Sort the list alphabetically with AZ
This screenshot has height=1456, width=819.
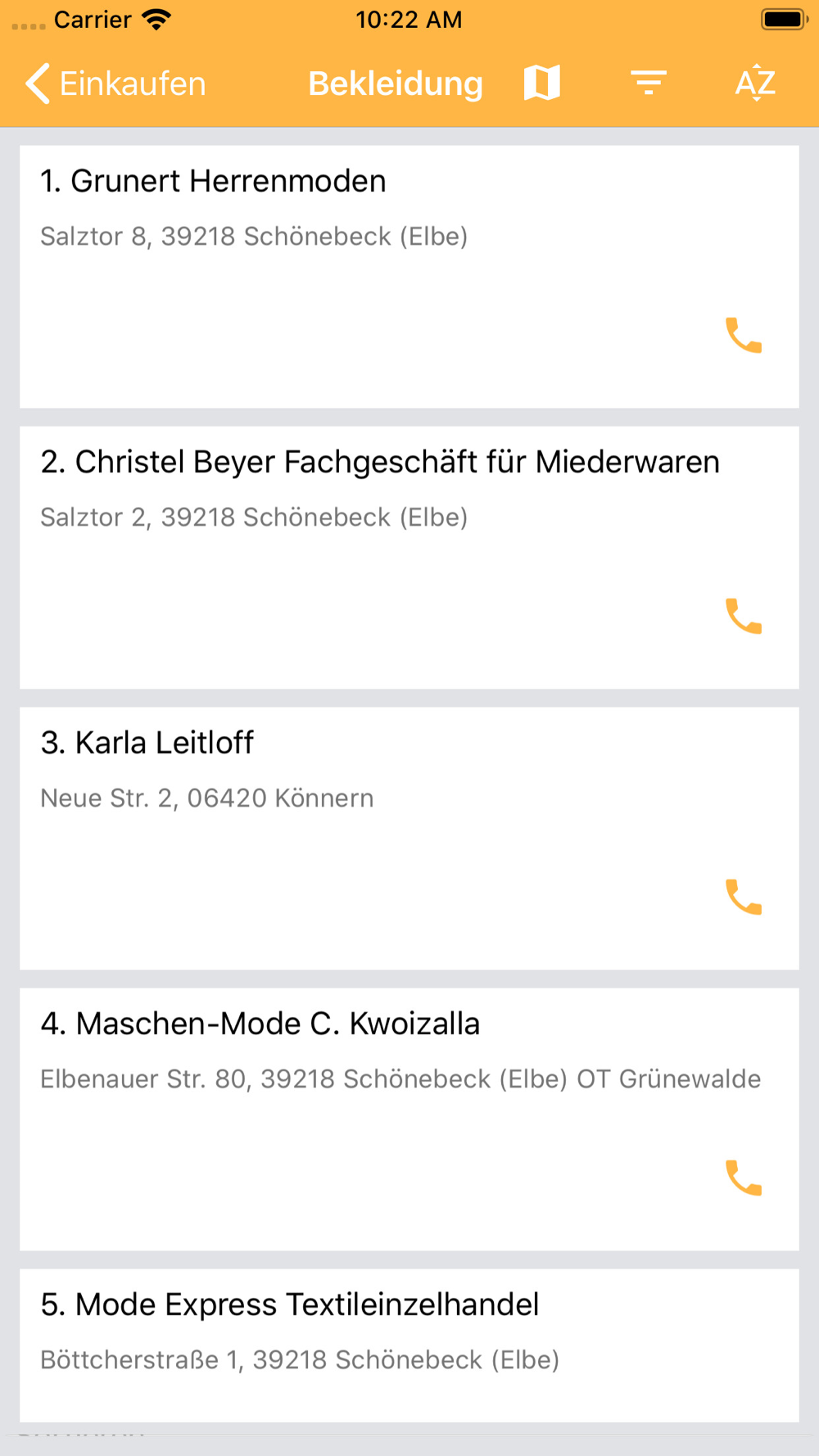tap(755, 83)
